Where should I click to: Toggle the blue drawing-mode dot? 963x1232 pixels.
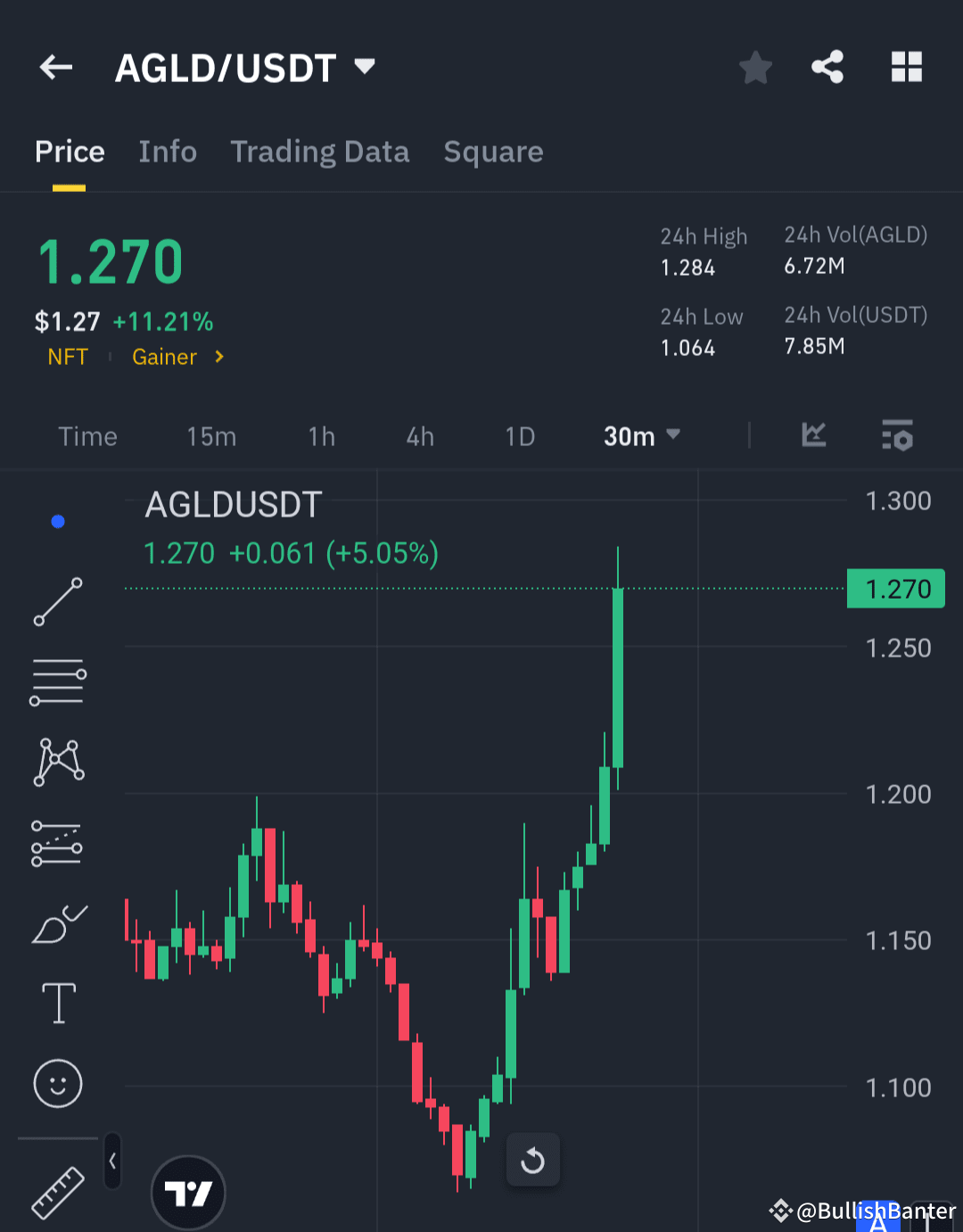[57, 522]
